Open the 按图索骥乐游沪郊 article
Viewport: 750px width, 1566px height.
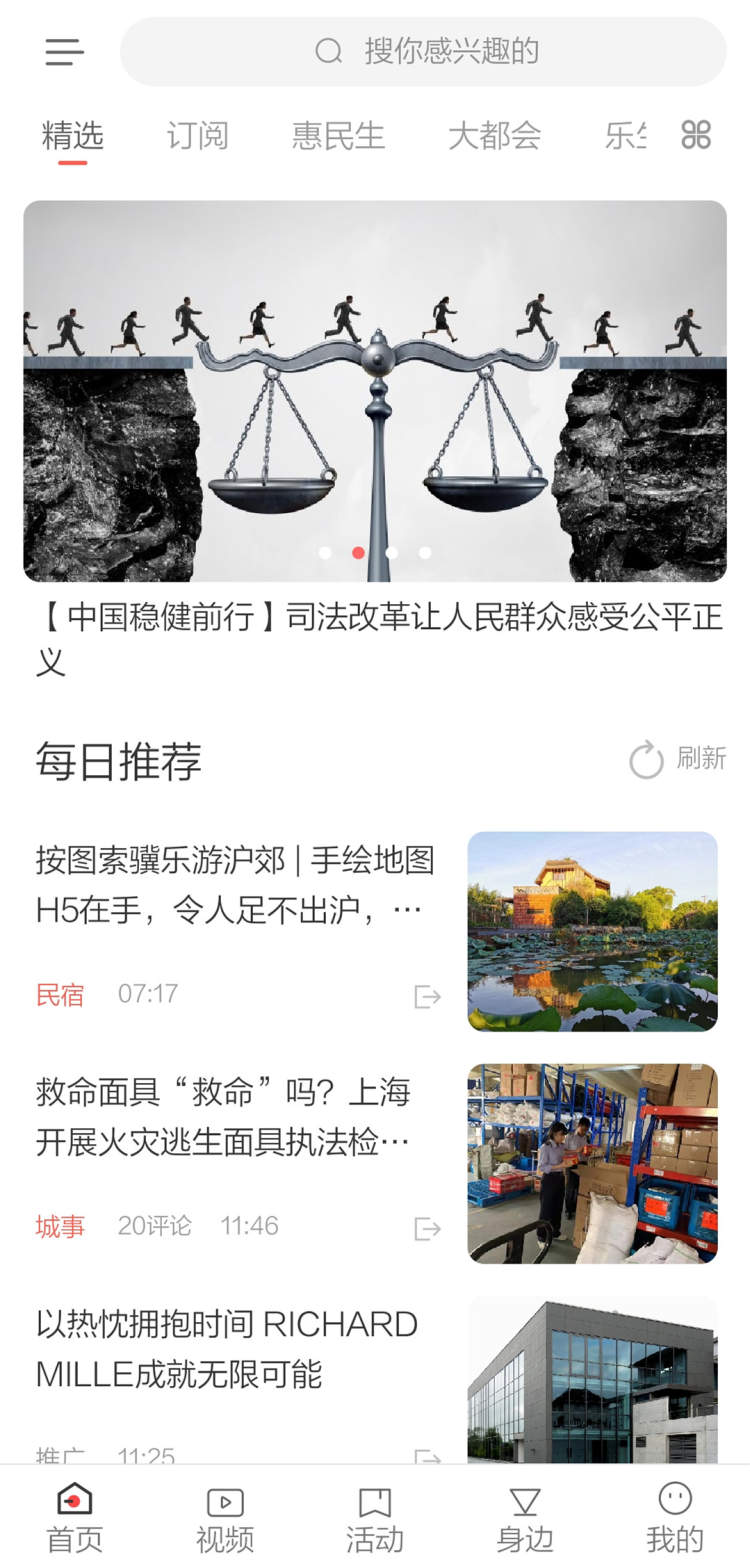[235, 885]
